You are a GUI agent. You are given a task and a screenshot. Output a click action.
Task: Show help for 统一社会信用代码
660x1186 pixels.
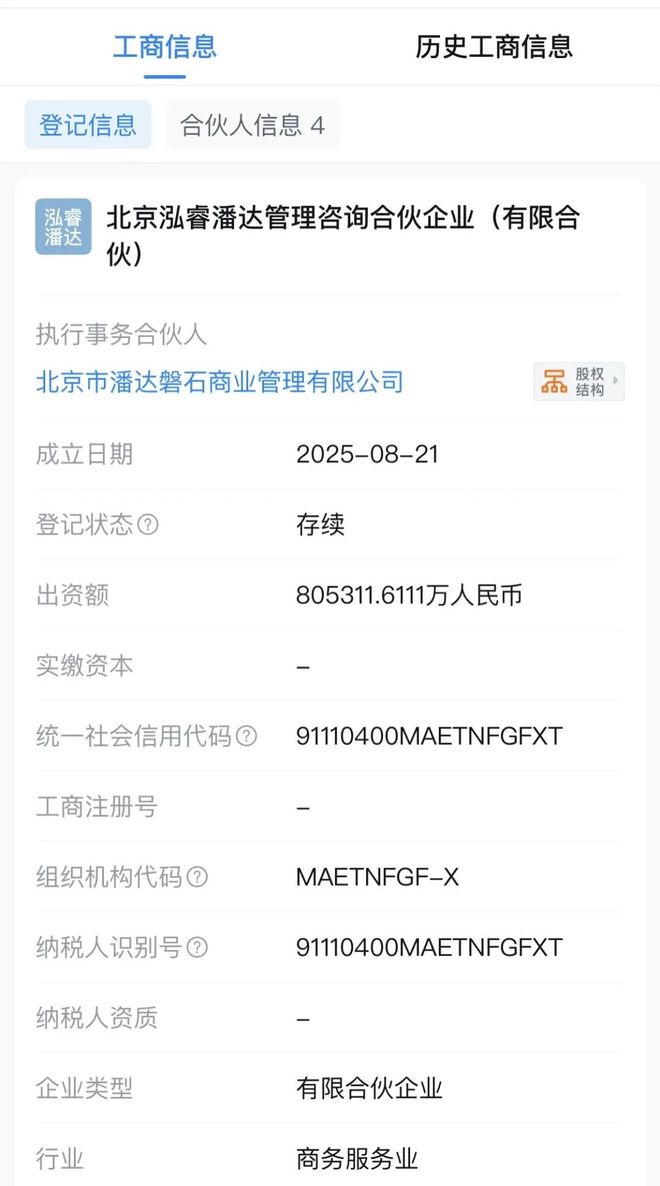point(246,737)
